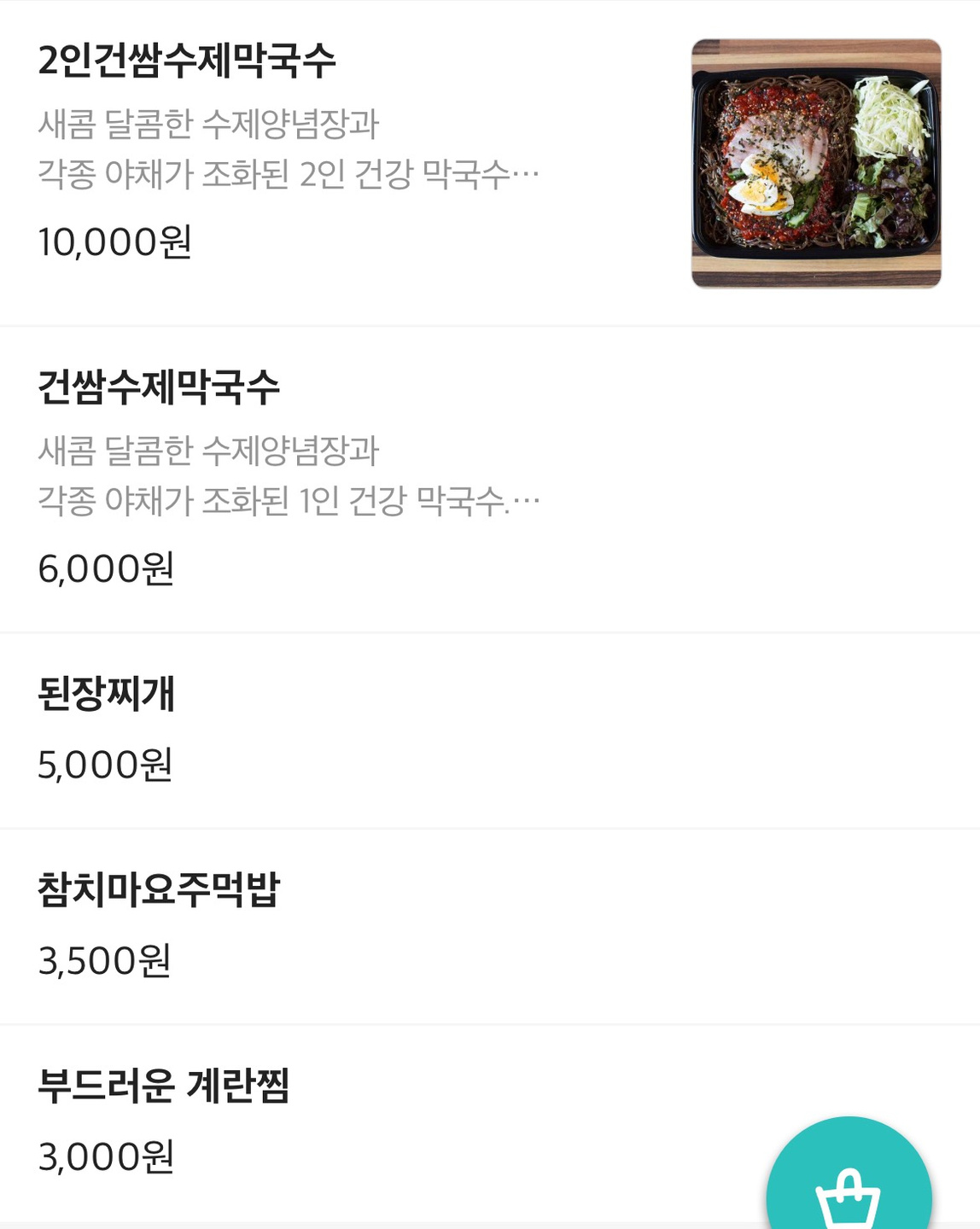The image size is (980, 1229).
Task: Tap the 참치마요주먹밥 menu row
Action: [159, 890]
